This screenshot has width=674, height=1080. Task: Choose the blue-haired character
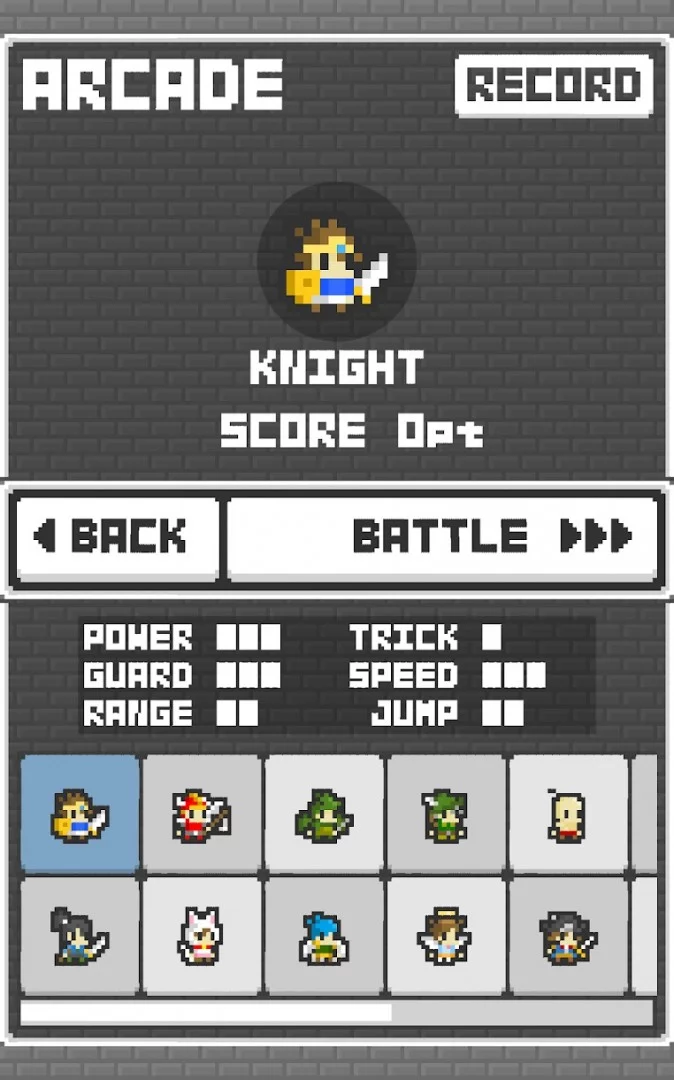[x=324, y=936]
